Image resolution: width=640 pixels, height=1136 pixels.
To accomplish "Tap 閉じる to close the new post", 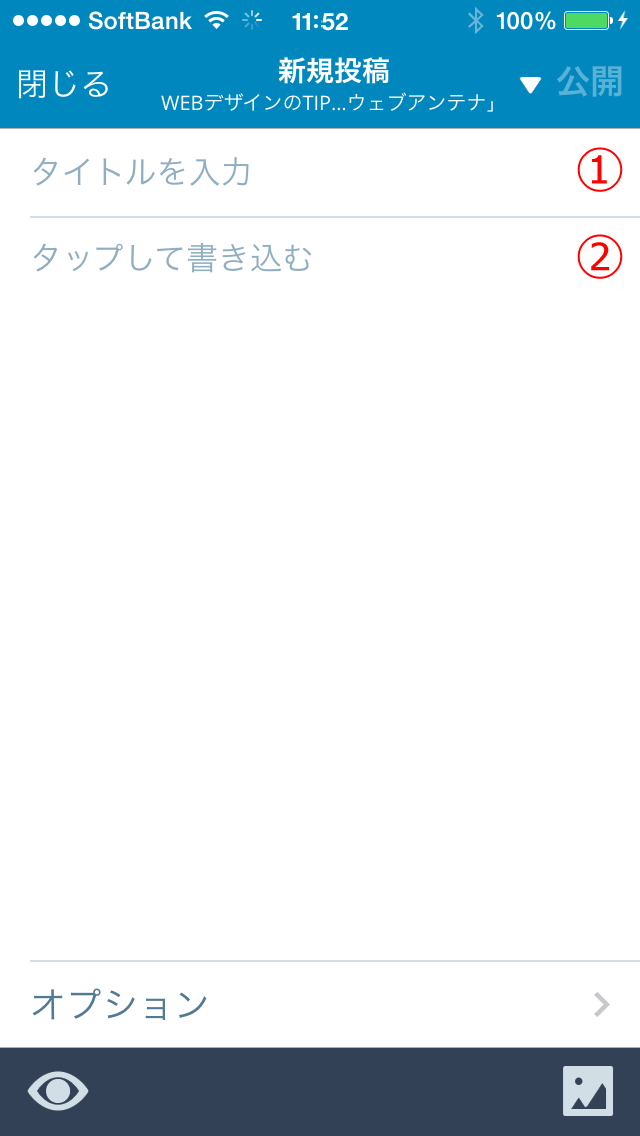I will tap(64, 84).
